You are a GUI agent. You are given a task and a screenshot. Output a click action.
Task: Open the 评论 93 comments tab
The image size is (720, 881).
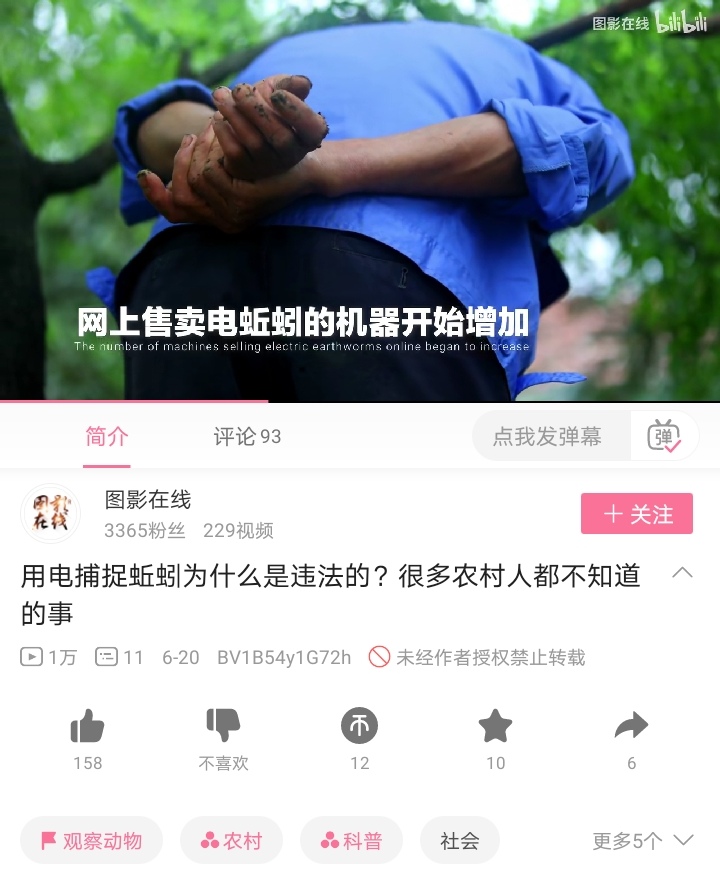point(247,437)
